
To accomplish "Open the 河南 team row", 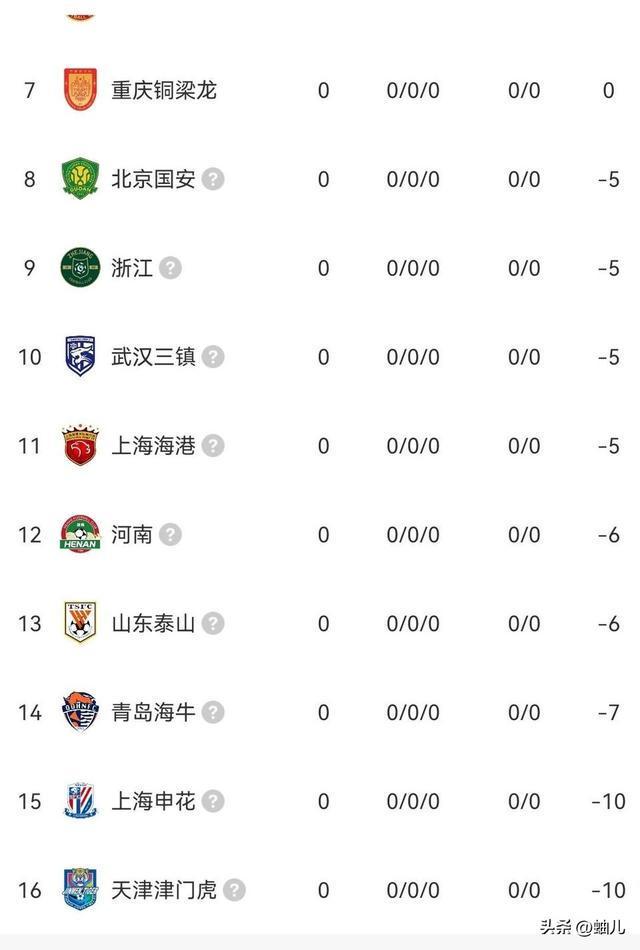I will click(132, 534).
